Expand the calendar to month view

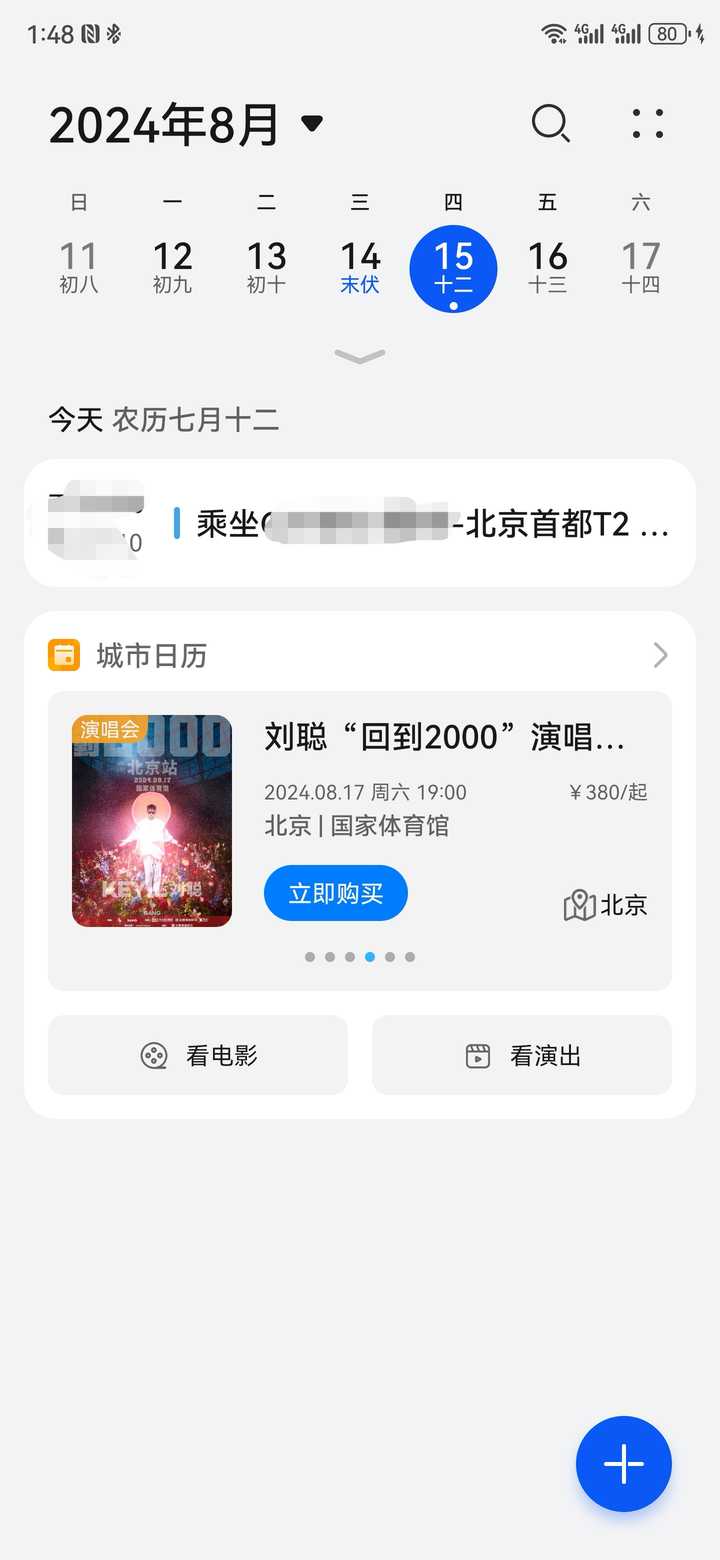pos(360,356)
